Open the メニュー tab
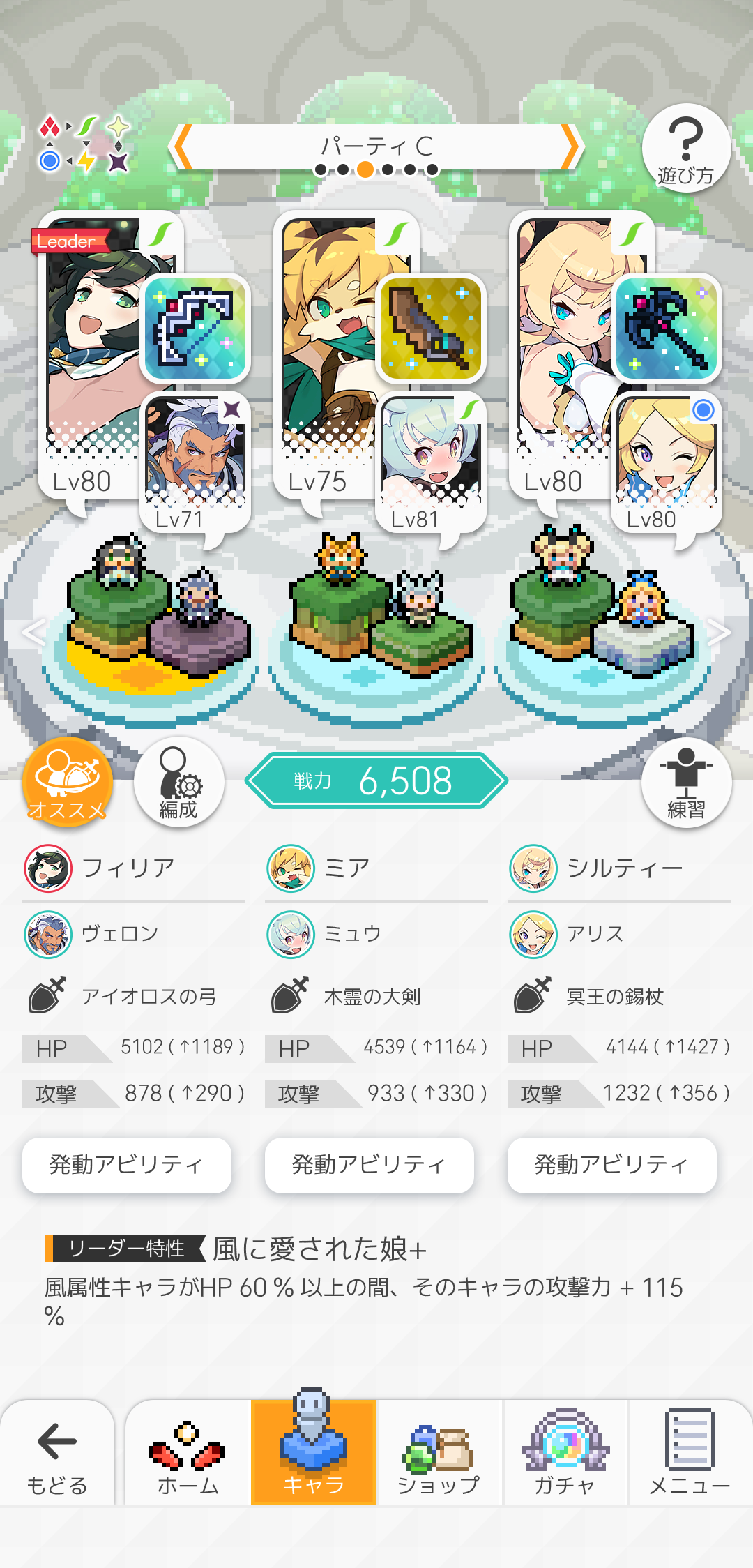The height and width of the screenshot is (1568, 753). [690, 1454]
